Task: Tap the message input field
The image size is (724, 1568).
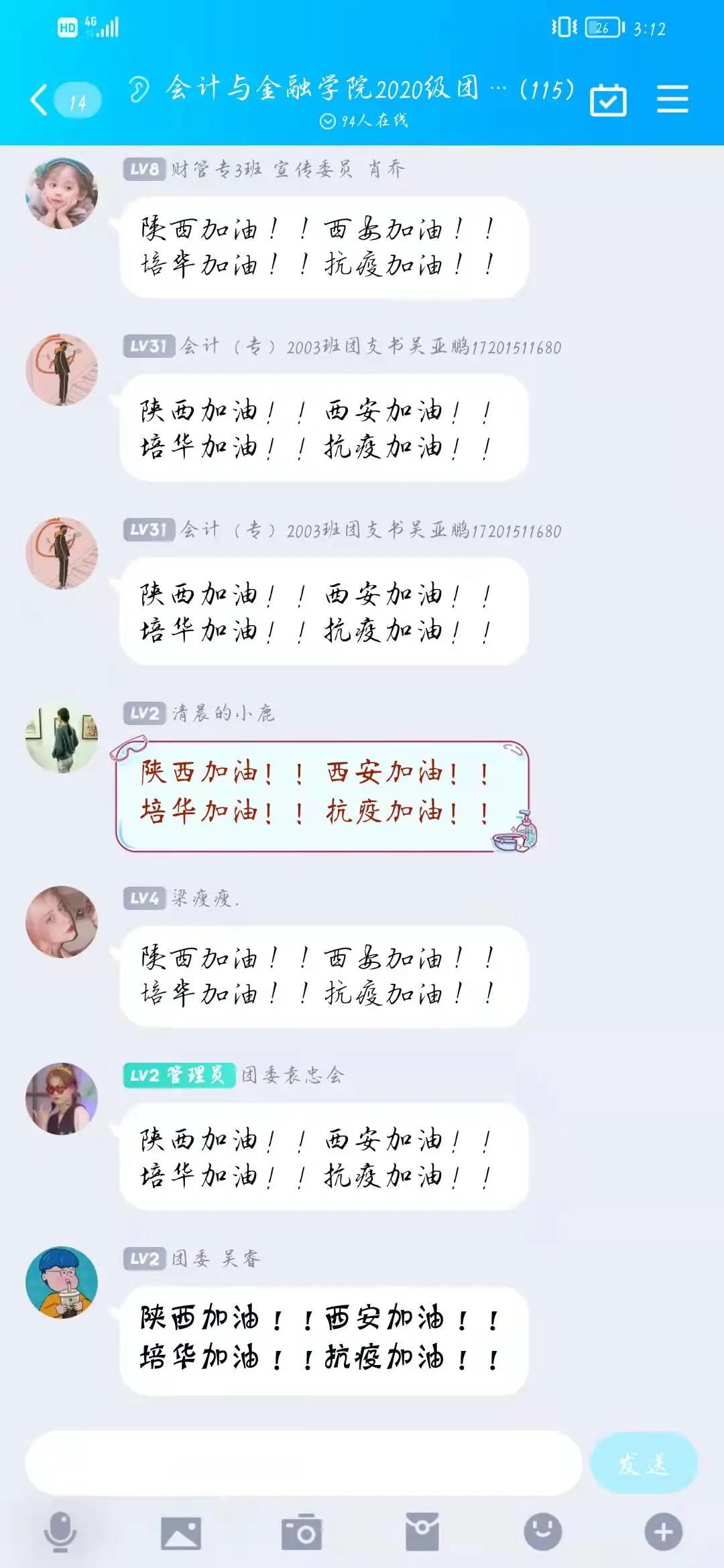Action: pyautogui.click(x=303, y=1464)
